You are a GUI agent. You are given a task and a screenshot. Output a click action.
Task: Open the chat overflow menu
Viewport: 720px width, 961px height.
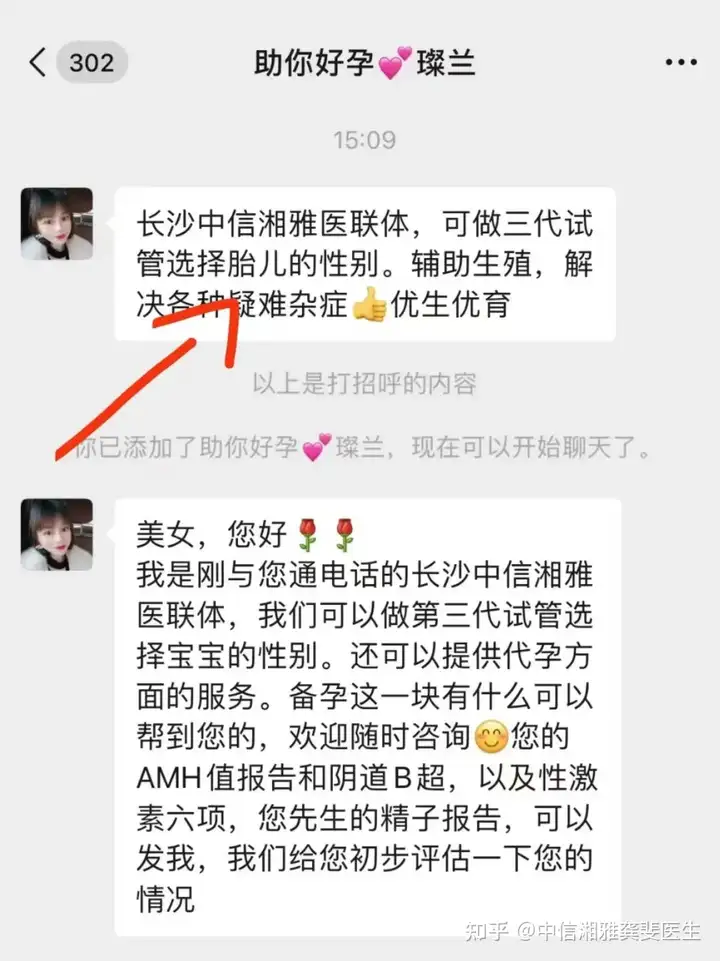[x=680, y=63]
